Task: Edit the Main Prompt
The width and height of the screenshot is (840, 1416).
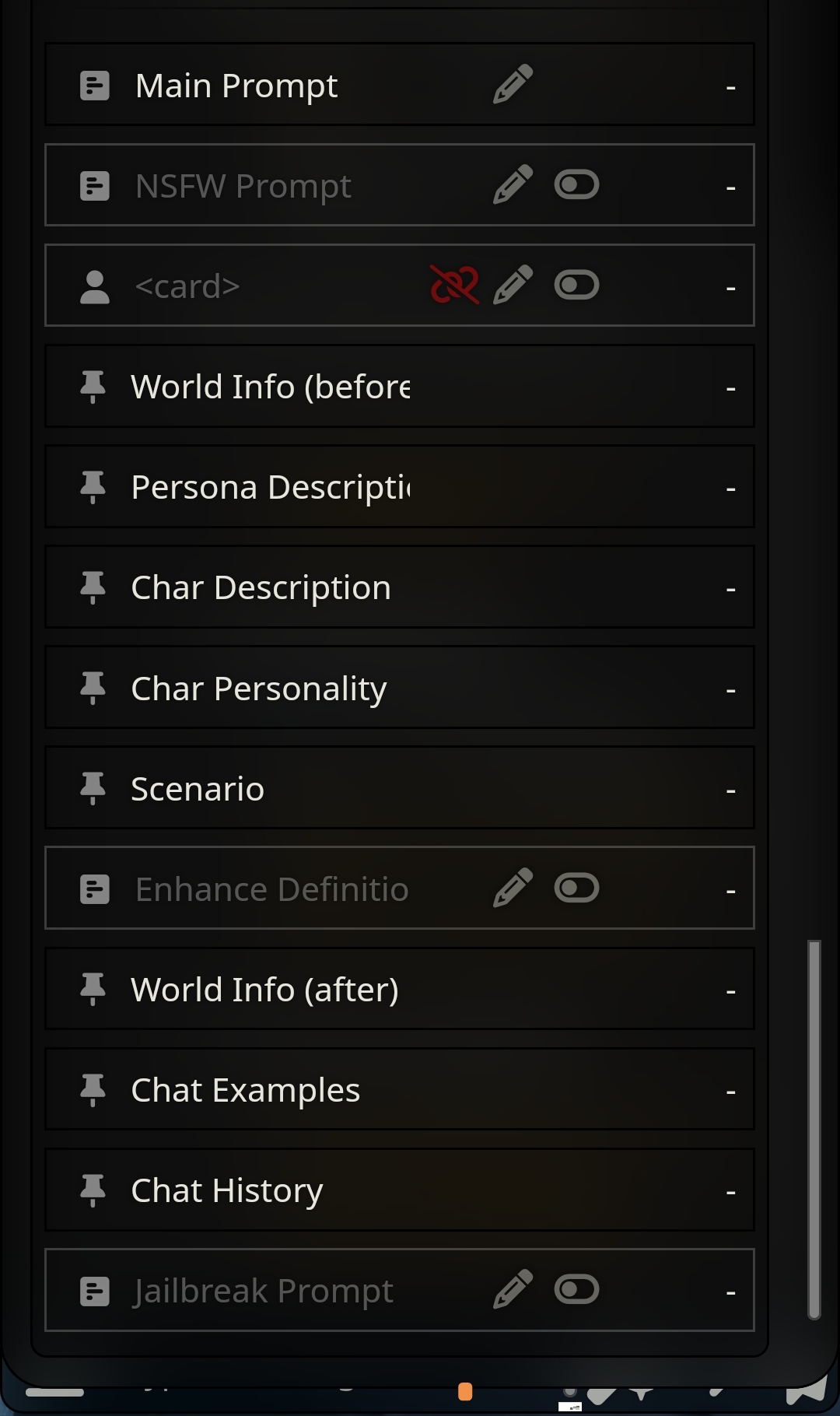Action: tap(513, 84)
